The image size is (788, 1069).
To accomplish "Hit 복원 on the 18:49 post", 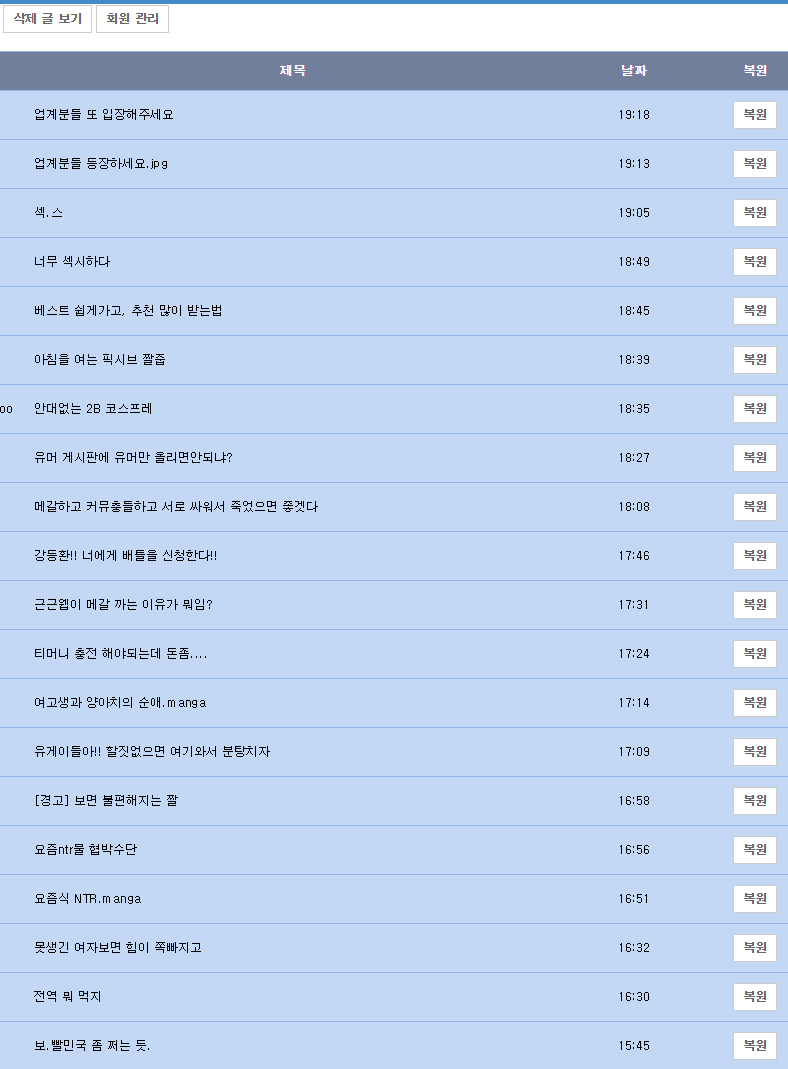I will (754, 262).
